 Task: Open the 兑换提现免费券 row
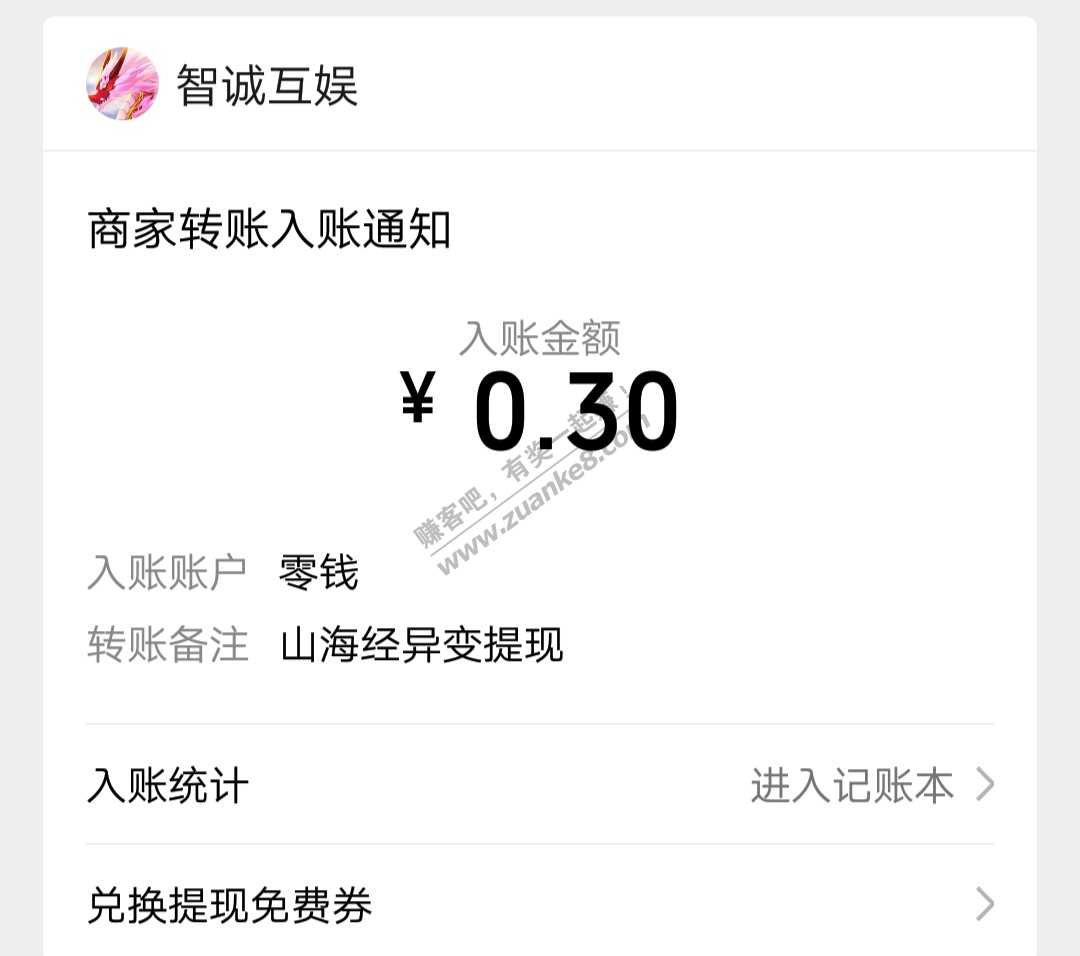click(540, 906)
